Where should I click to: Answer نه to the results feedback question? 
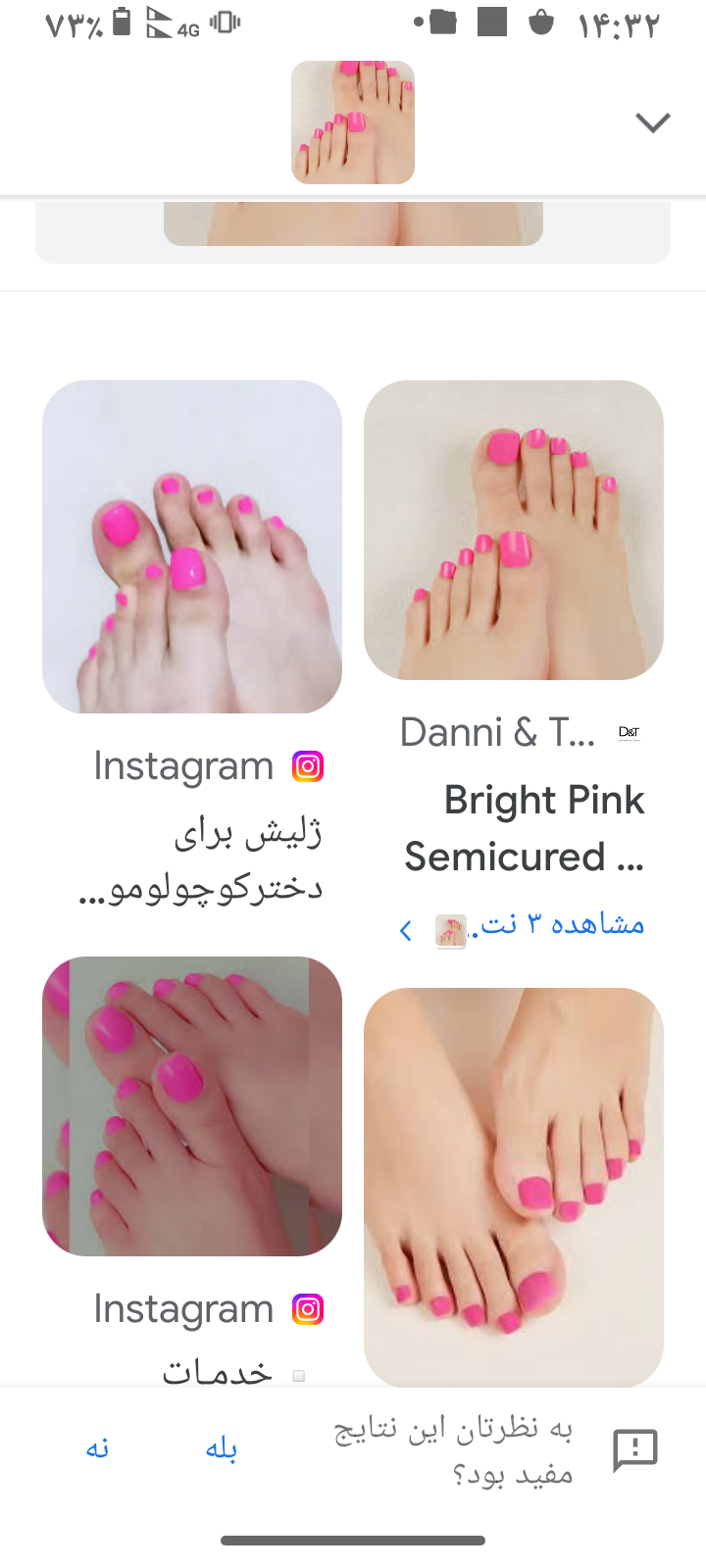click(x=97, y=1448)
